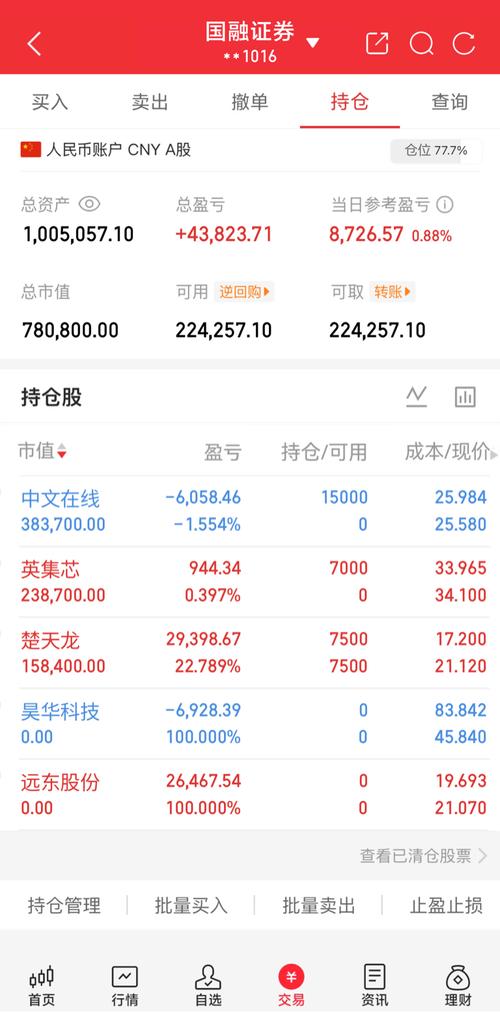Tap 批量卖出 for batch selling

(x=319, y=906)
